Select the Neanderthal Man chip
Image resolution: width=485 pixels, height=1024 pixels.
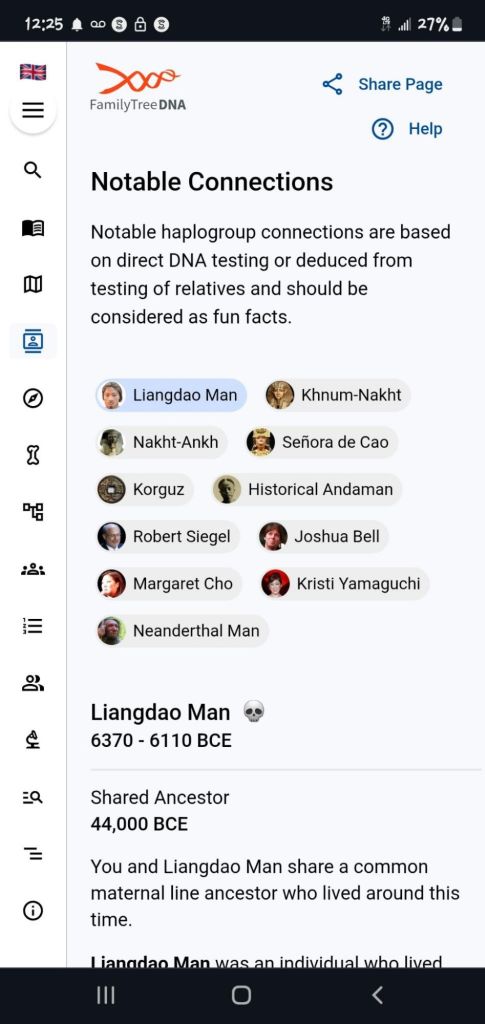click(x=182, y=631)
